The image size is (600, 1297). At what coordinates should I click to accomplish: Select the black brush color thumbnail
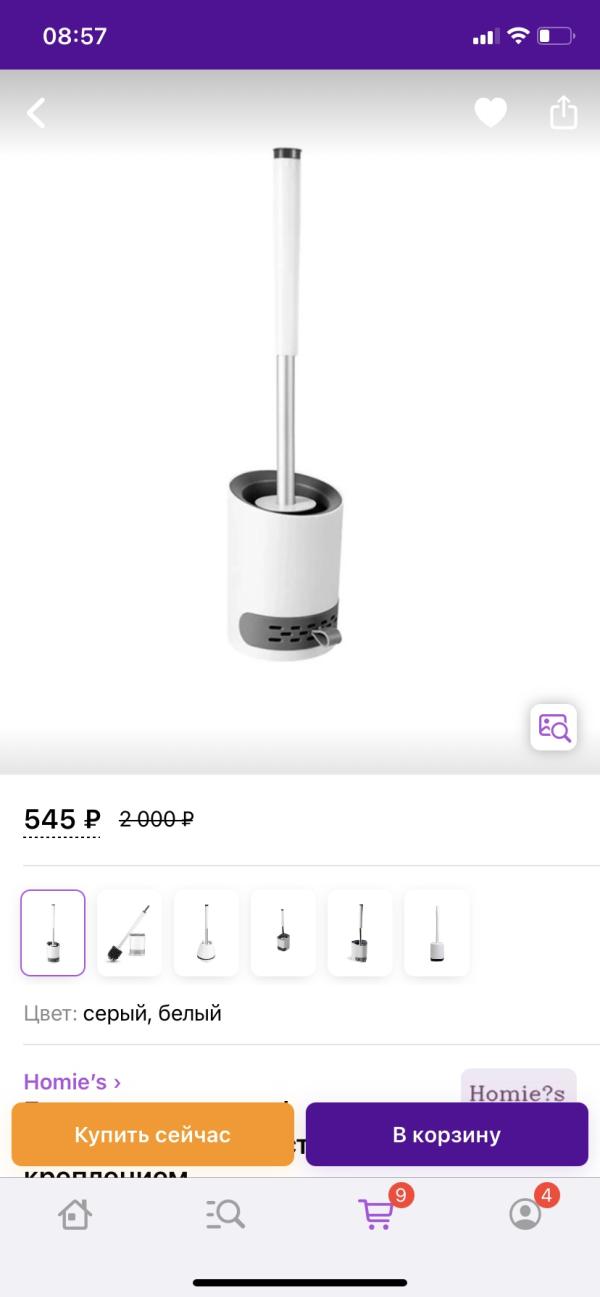[x=130, y=933]
